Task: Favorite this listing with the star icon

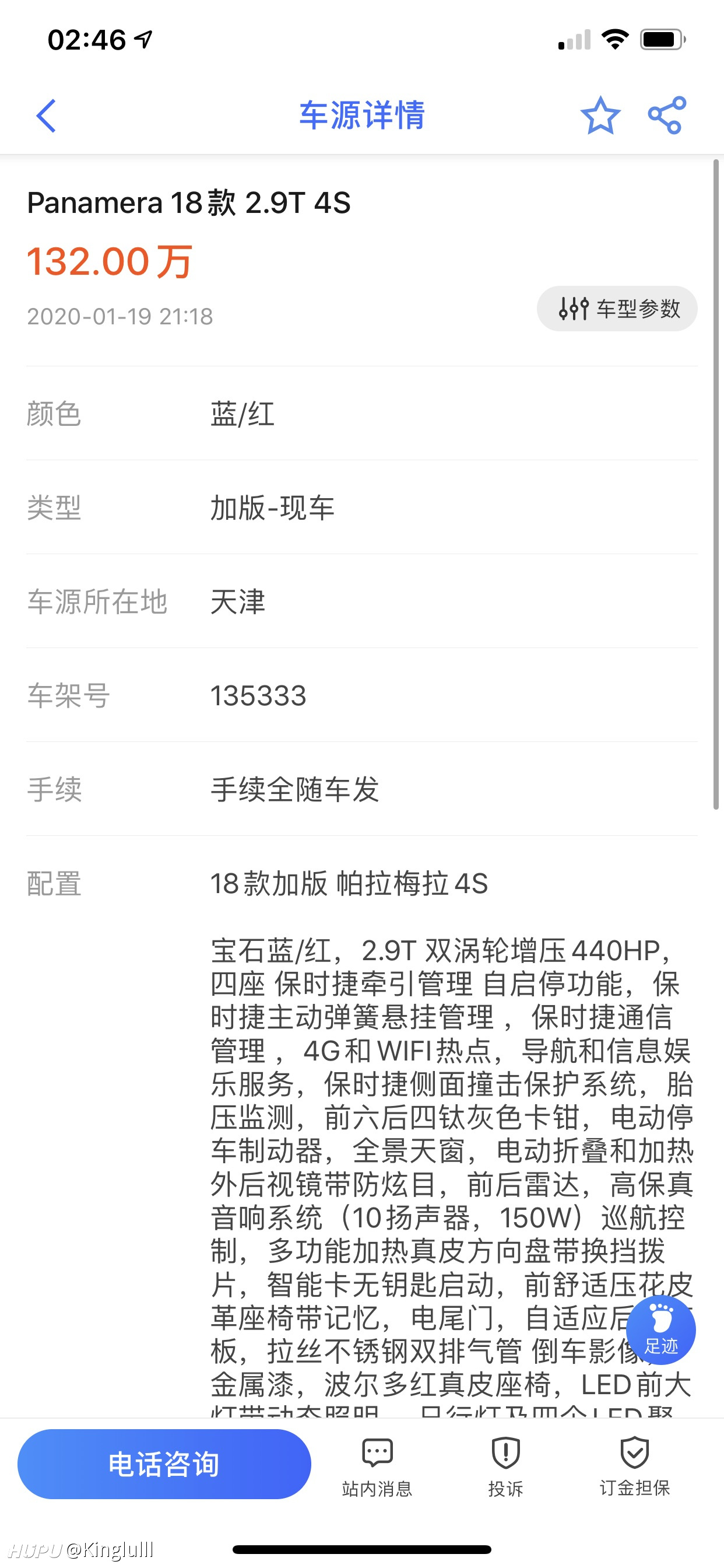Action: tap(600, 115)
